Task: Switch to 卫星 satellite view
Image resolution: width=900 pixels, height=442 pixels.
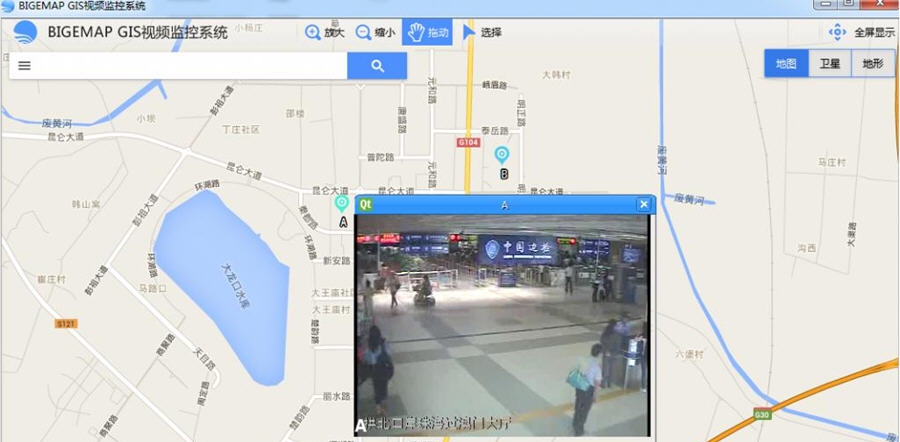Action: (829, 63)
